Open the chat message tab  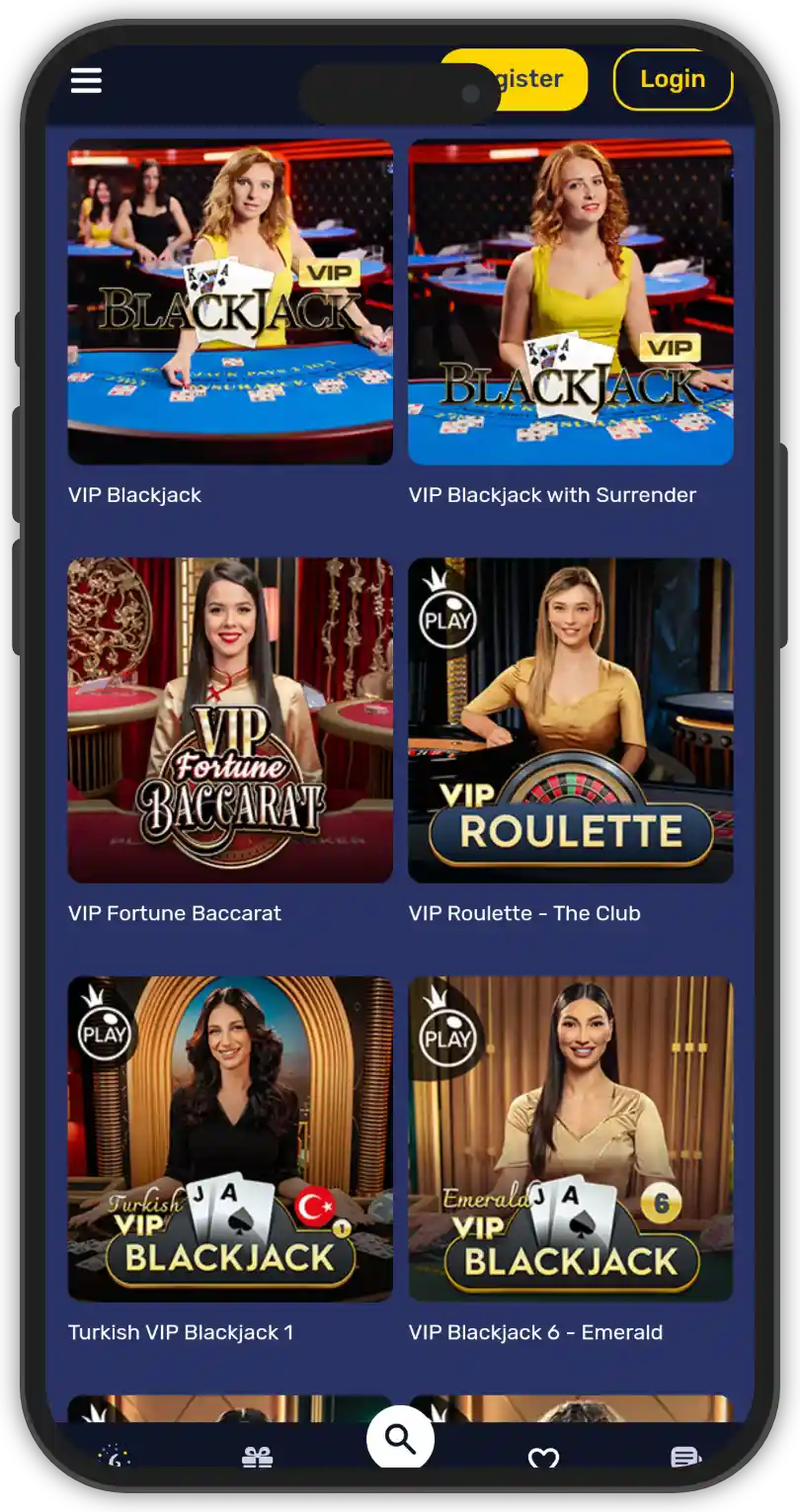click(x=685, y=1457)
